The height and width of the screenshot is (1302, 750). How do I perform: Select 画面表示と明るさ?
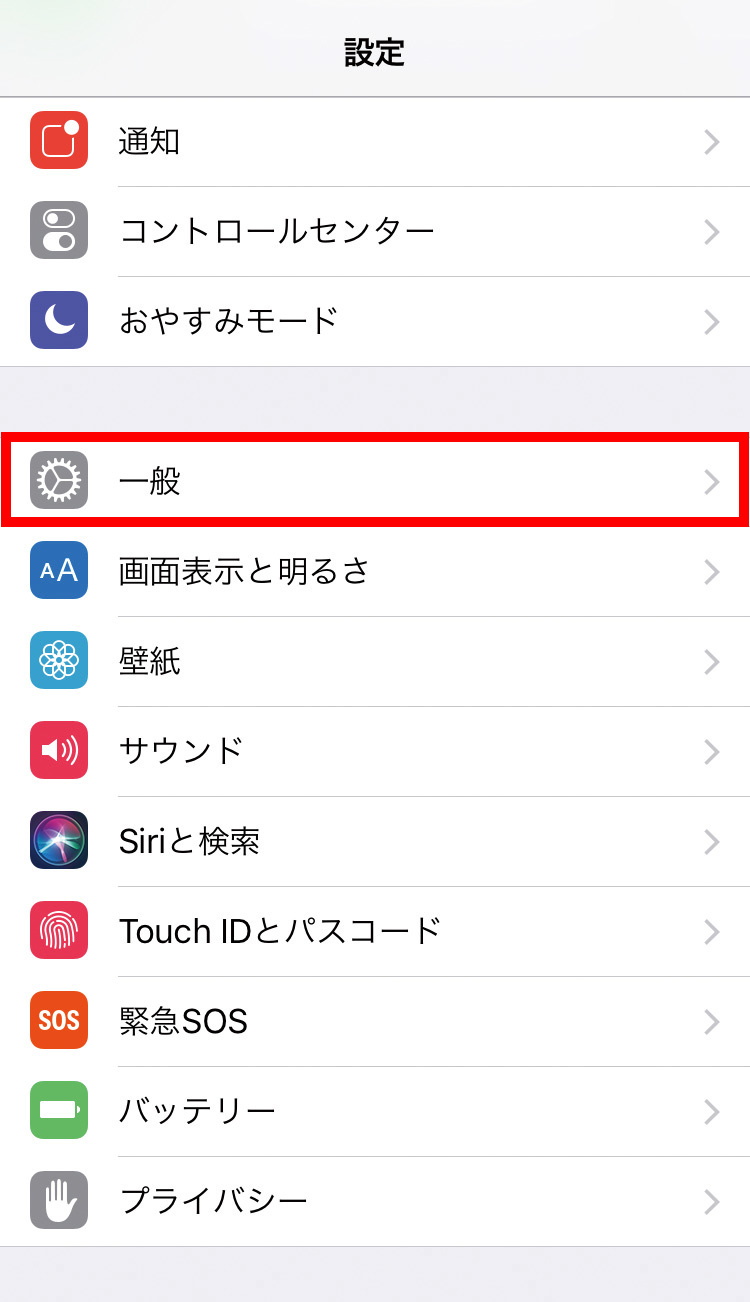pyautogui.click(x=375, y=572)
